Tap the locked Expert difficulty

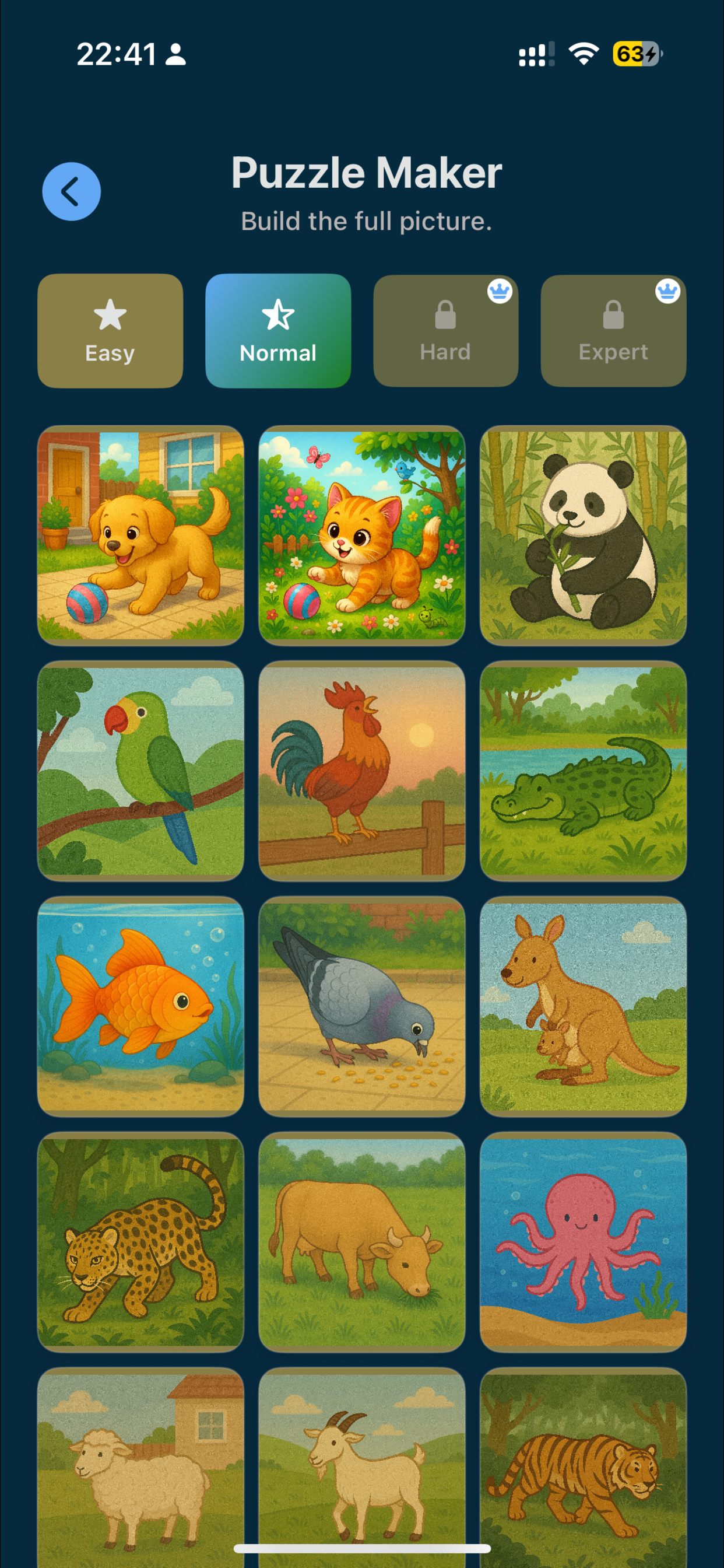click(x=613, y=331)
